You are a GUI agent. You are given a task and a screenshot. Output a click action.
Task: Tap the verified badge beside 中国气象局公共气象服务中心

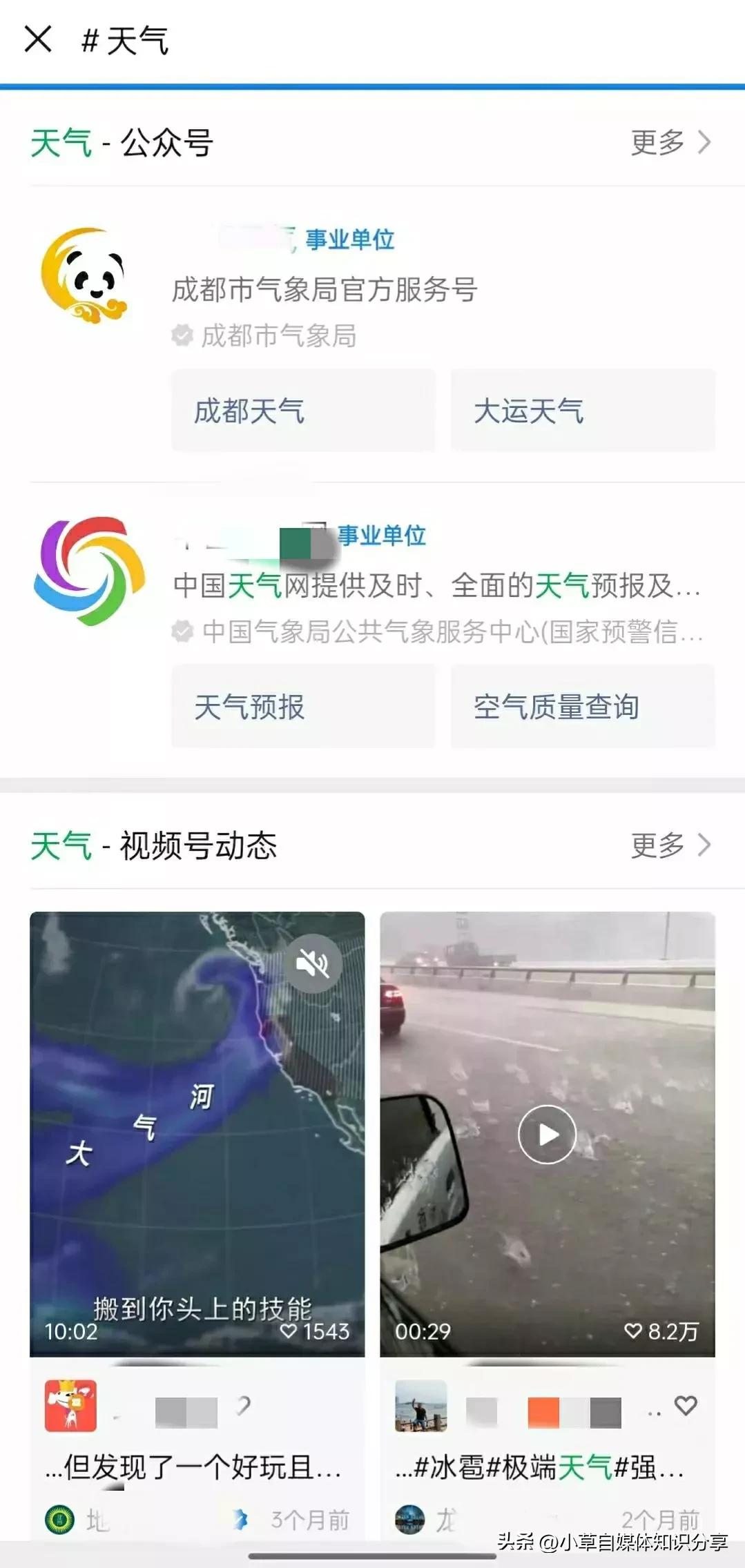[x=182, y=631]
